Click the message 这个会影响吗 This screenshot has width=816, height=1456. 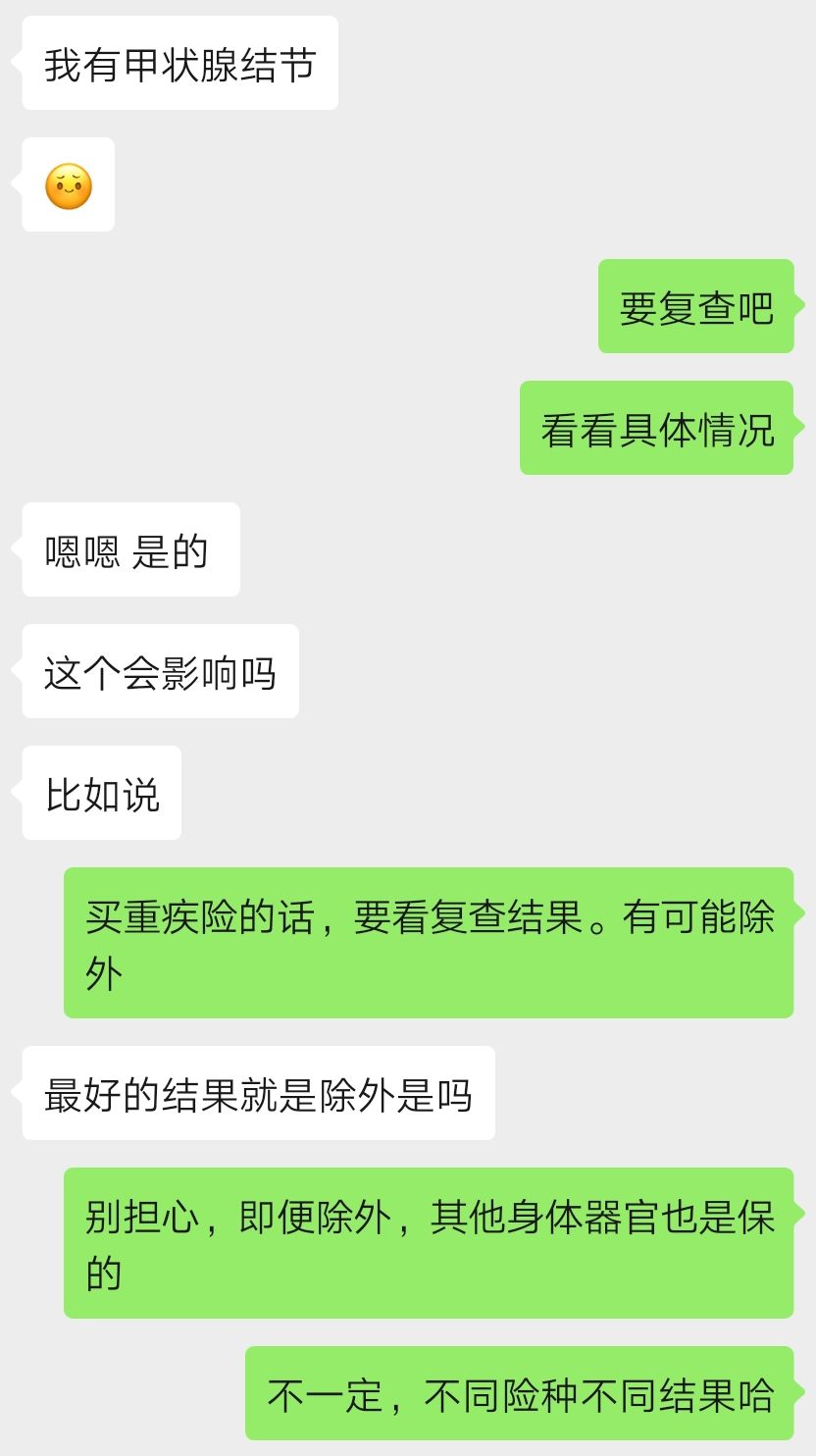[160, 671]
